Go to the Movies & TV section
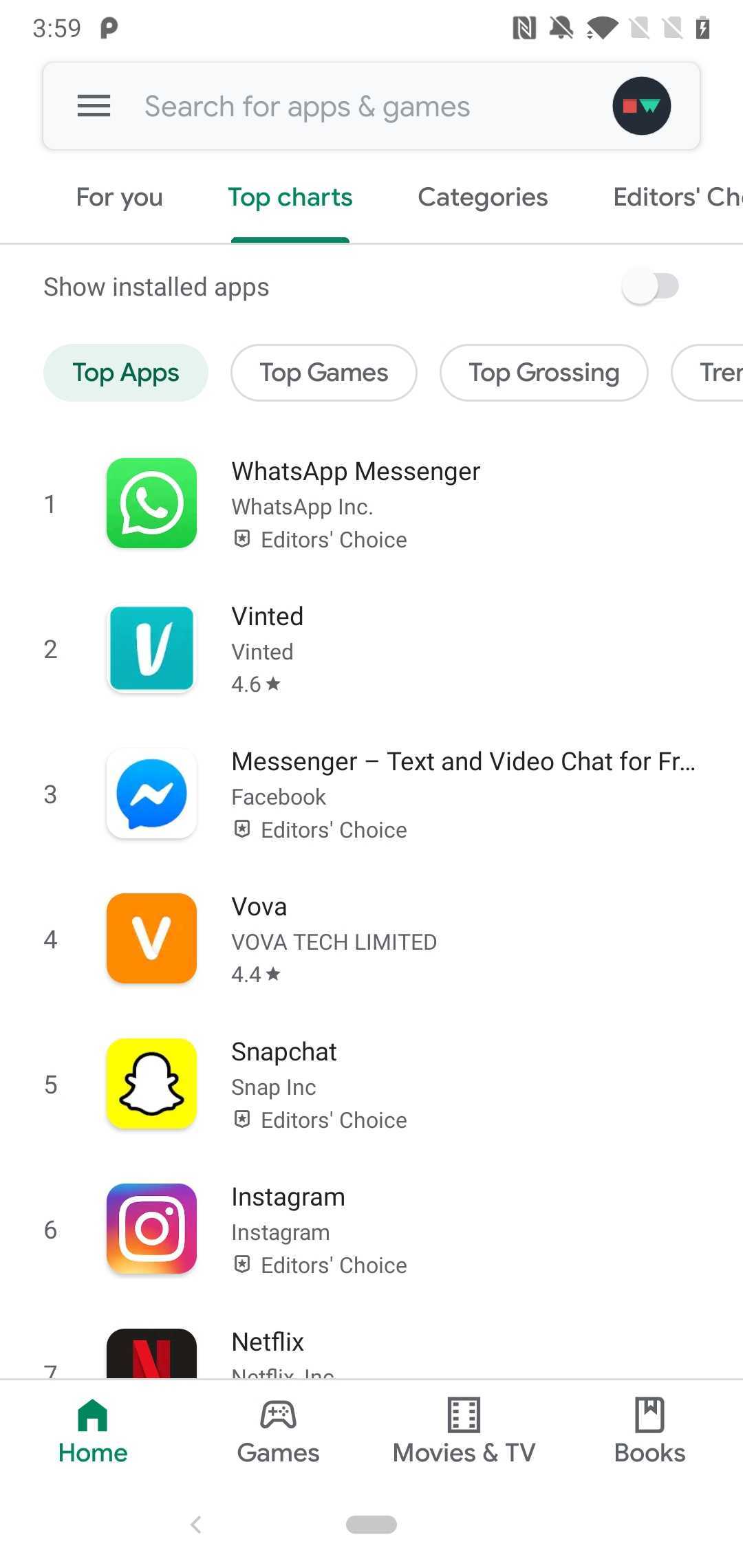 (464, 1432)
